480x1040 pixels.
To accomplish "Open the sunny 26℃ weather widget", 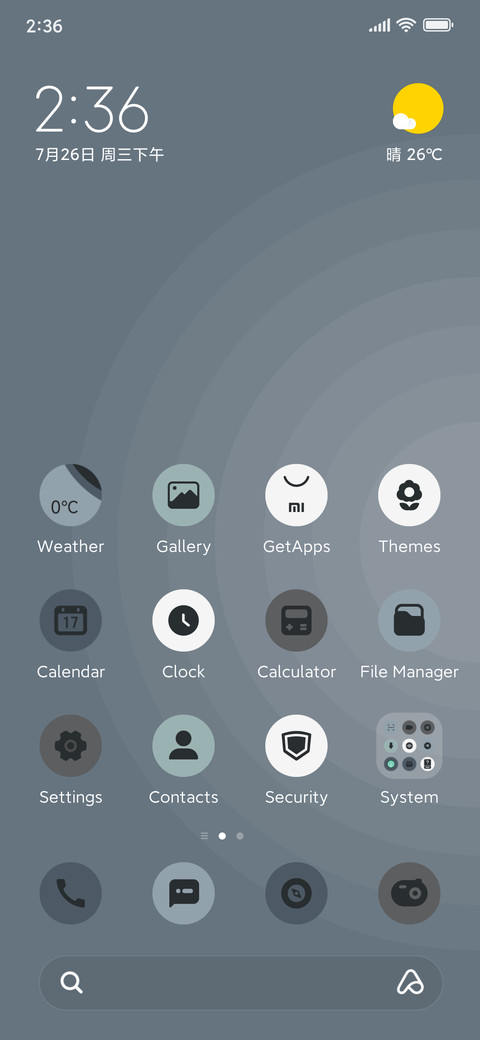I will [x=415, y=123].
